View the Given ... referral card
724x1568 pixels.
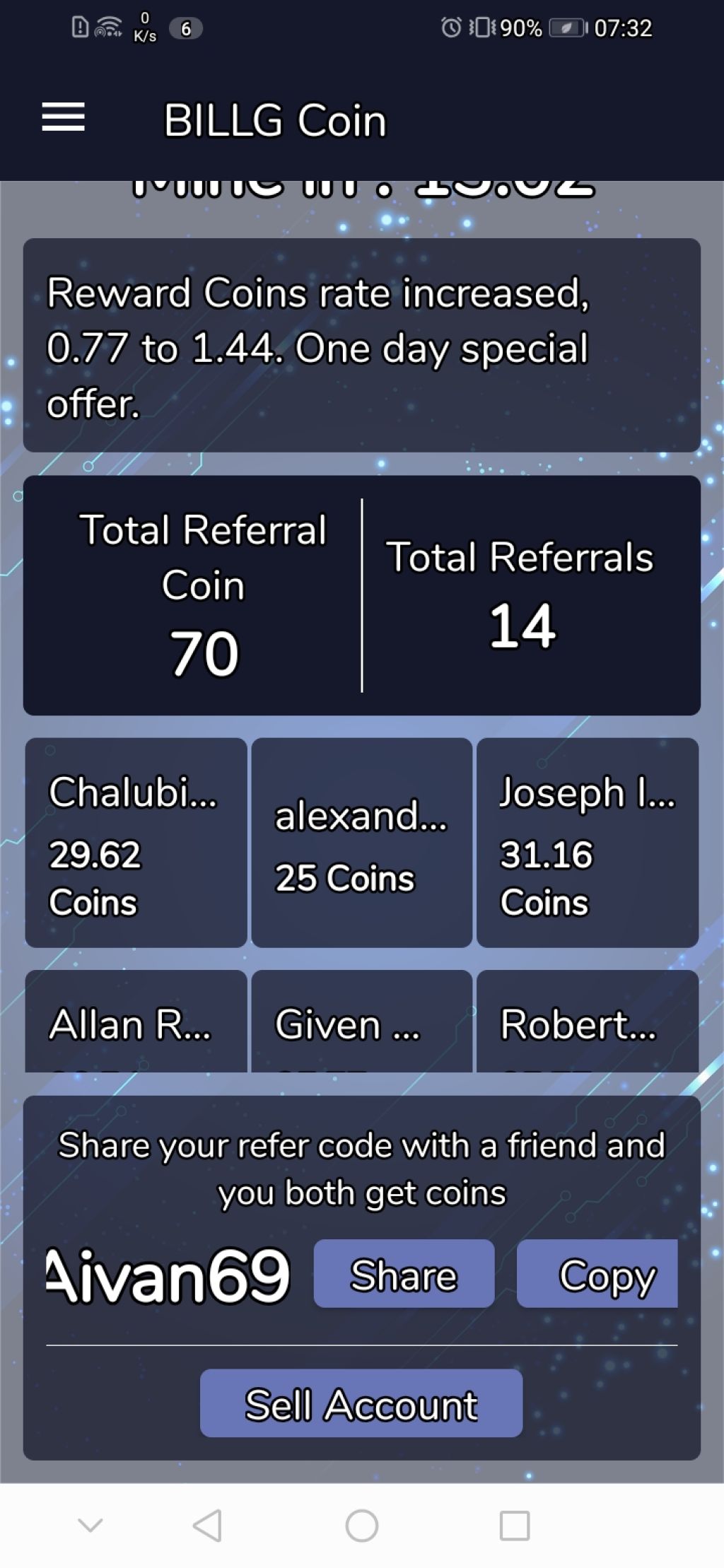click(361, 1022)
